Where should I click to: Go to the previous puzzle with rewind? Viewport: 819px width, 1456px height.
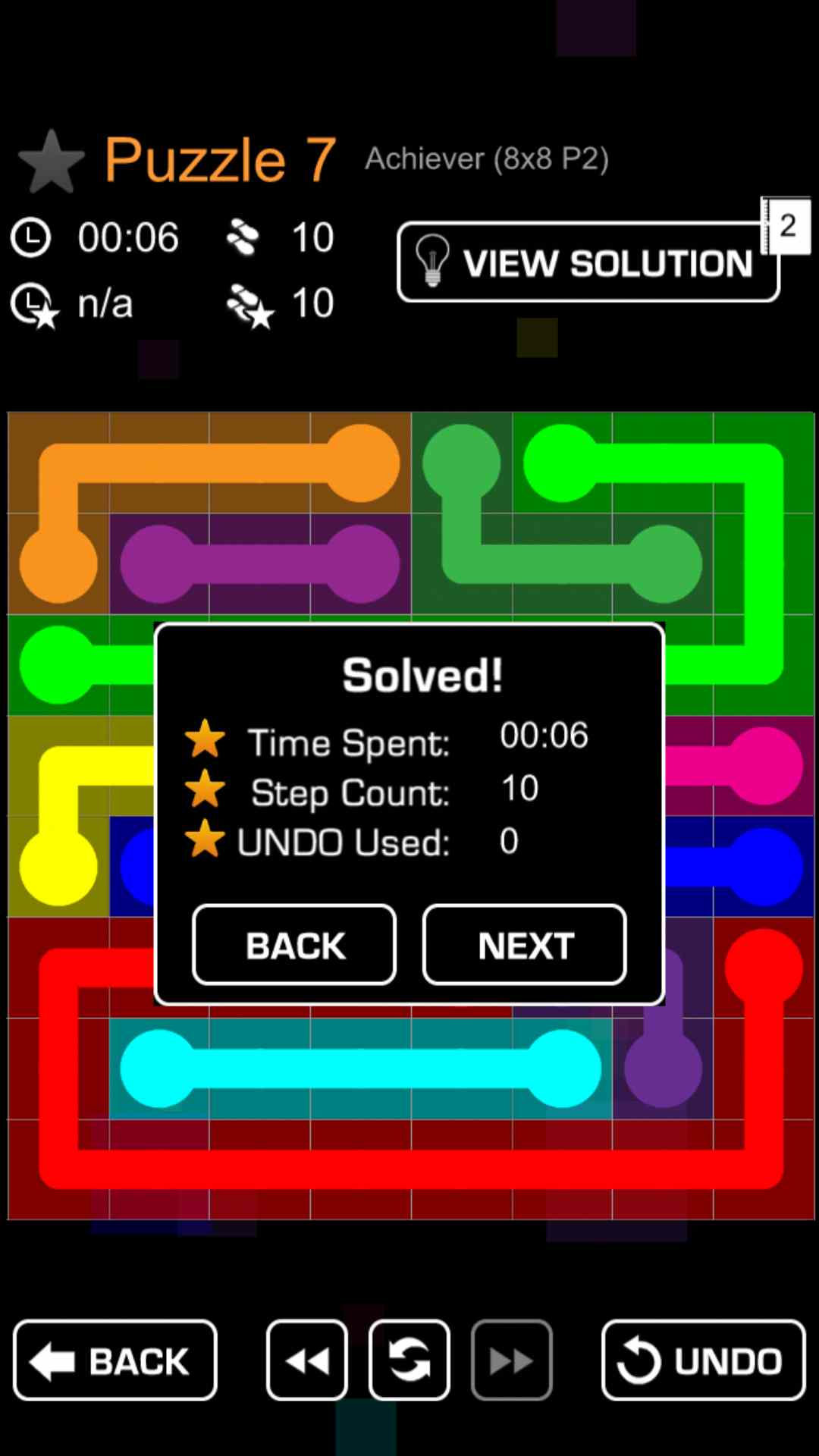click(307, 1360)
